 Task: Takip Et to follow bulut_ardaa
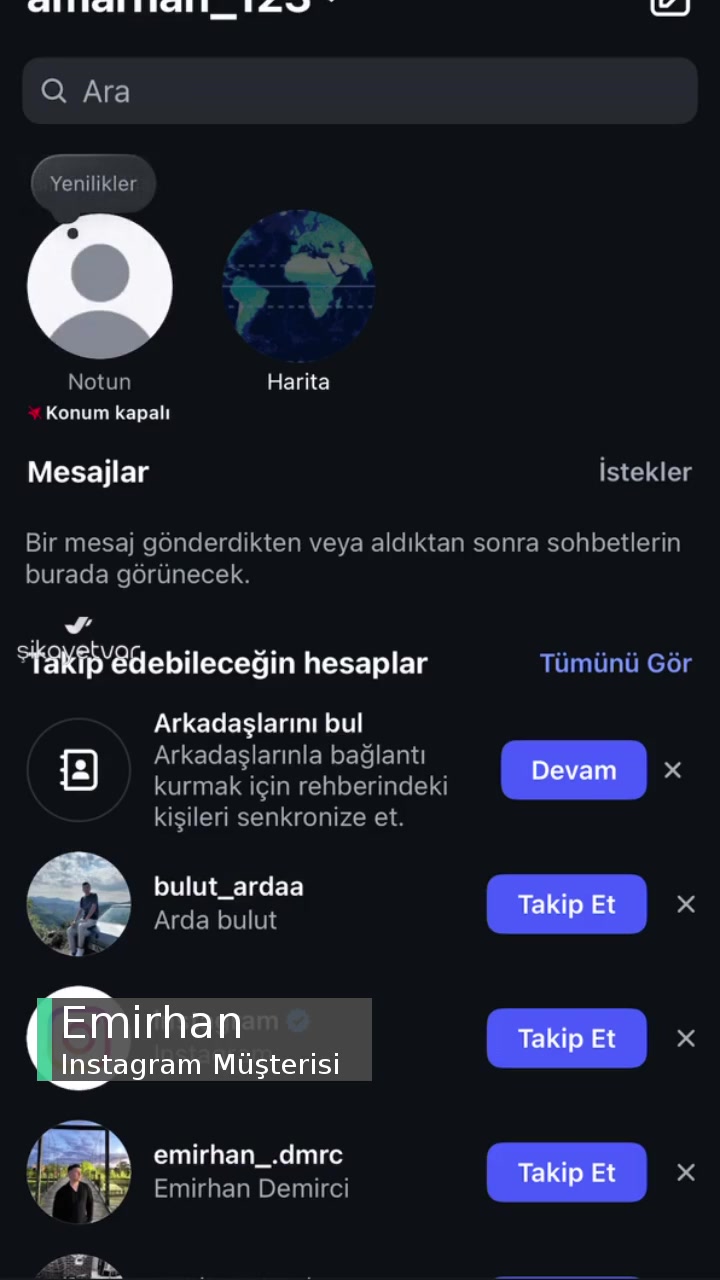pos(567,904)
